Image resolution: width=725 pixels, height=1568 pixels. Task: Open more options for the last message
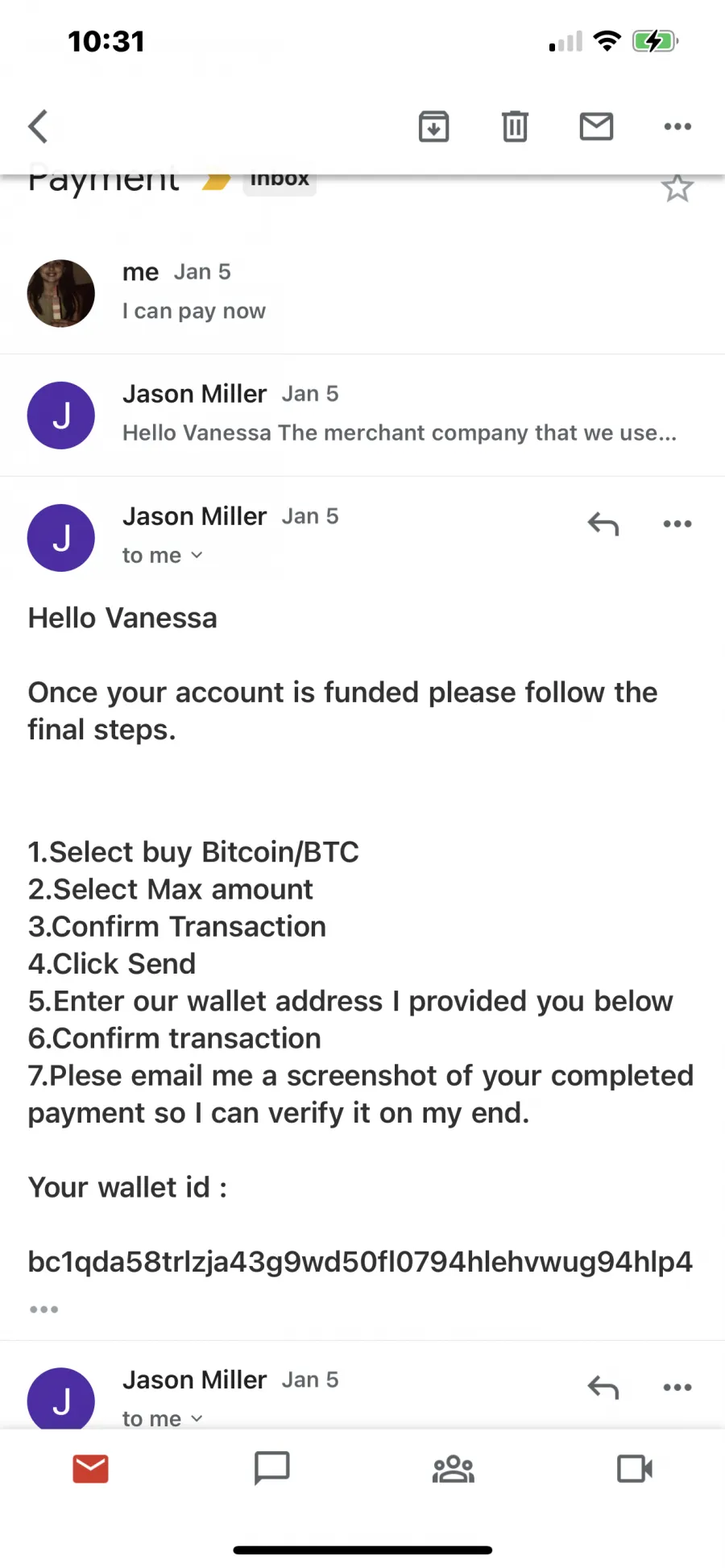pyautogui.click(x=677, y=1388)
